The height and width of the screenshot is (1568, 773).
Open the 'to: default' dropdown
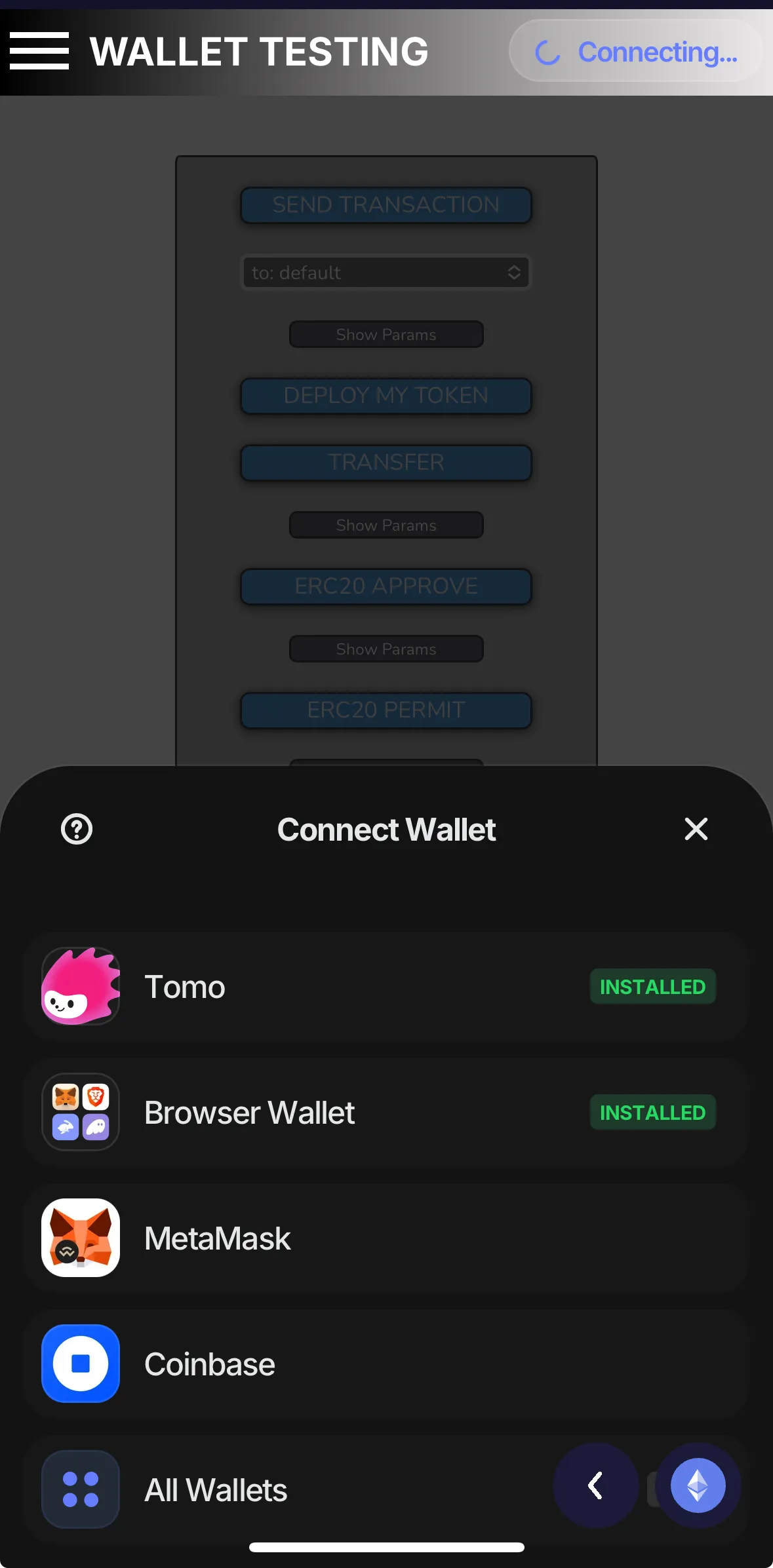pyautogui.click(x=386, y=272)
